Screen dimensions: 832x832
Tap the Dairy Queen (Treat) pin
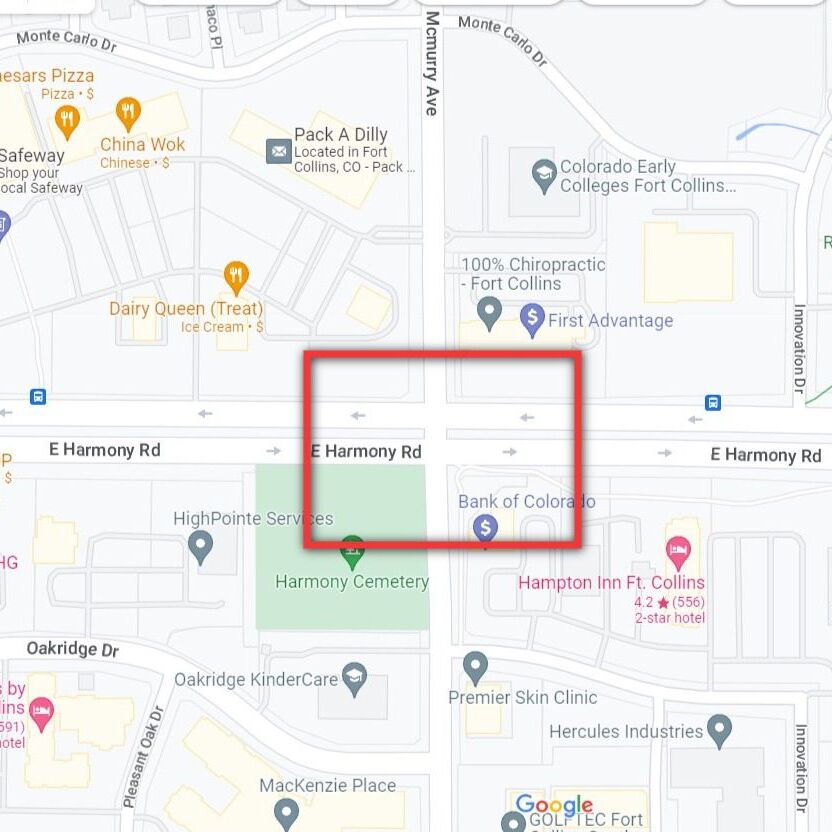click(x=236, y=275)
